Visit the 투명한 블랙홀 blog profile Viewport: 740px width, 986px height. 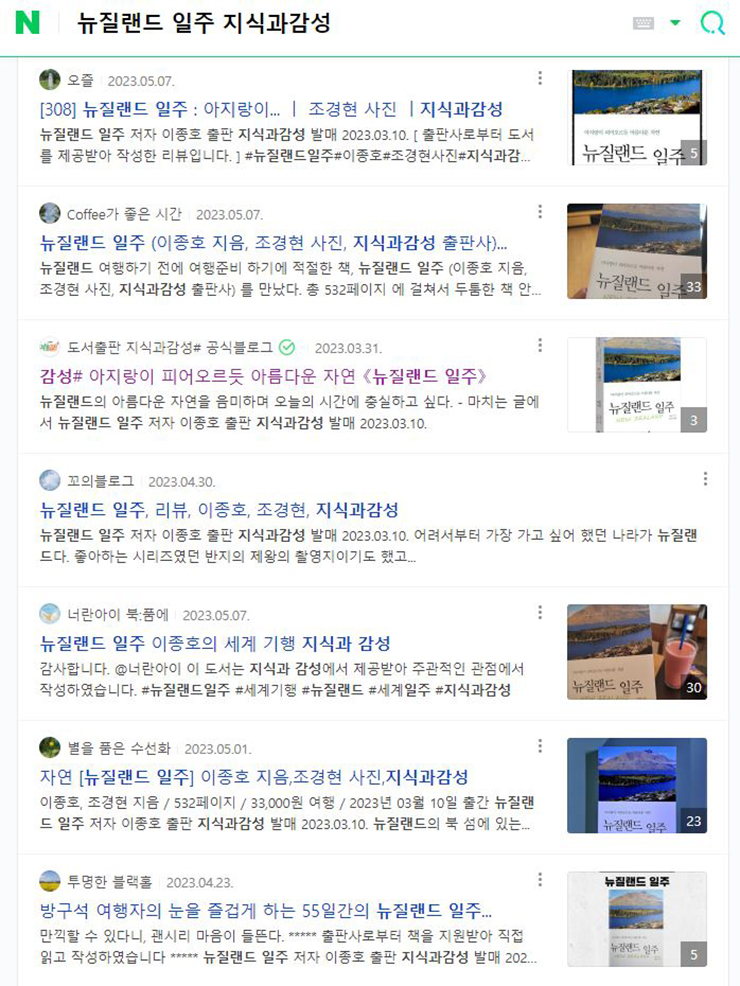tap(109, 882)
